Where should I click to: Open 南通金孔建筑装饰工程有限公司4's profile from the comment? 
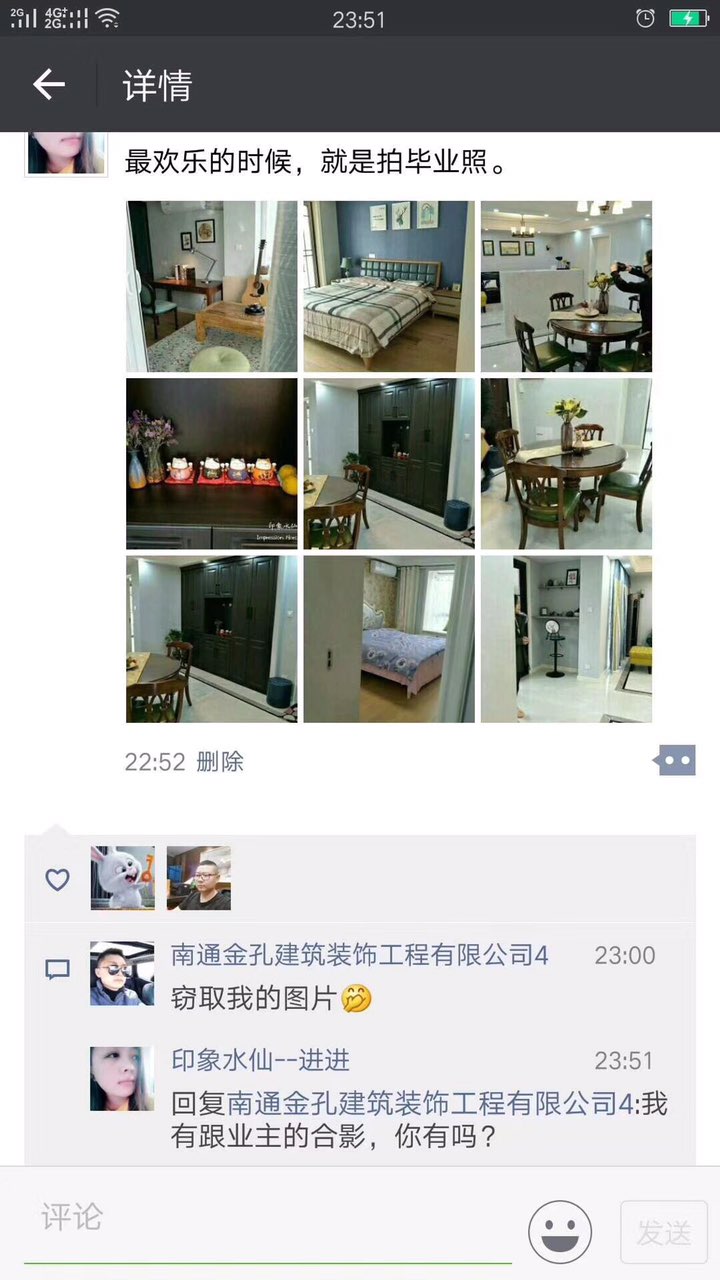pos(359,955)
